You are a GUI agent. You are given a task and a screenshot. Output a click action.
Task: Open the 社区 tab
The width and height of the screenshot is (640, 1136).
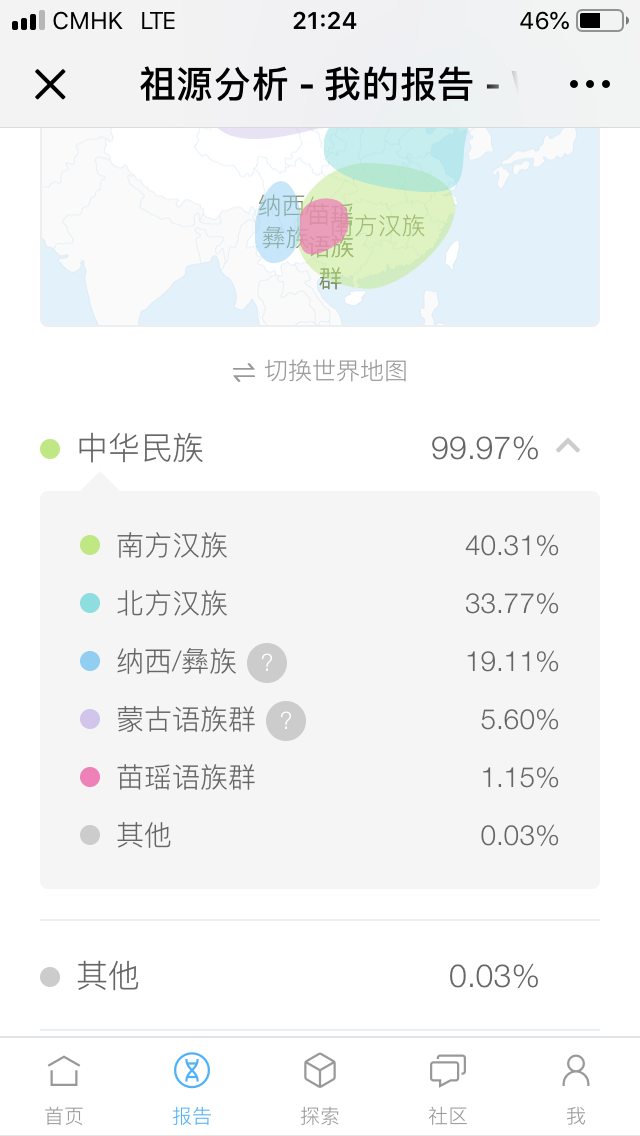[x=448, y=1090]
